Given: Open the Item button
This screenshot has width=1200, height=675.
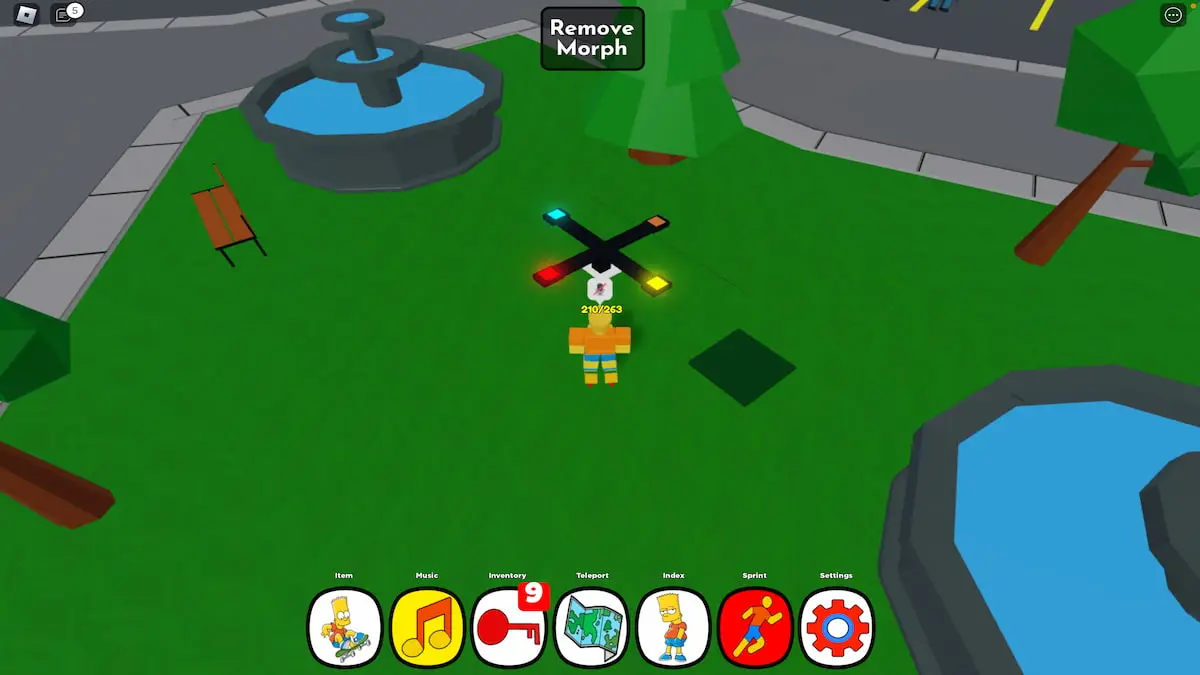Looking at the screenshot, I should pyautogui.click(x=344, y=628).
